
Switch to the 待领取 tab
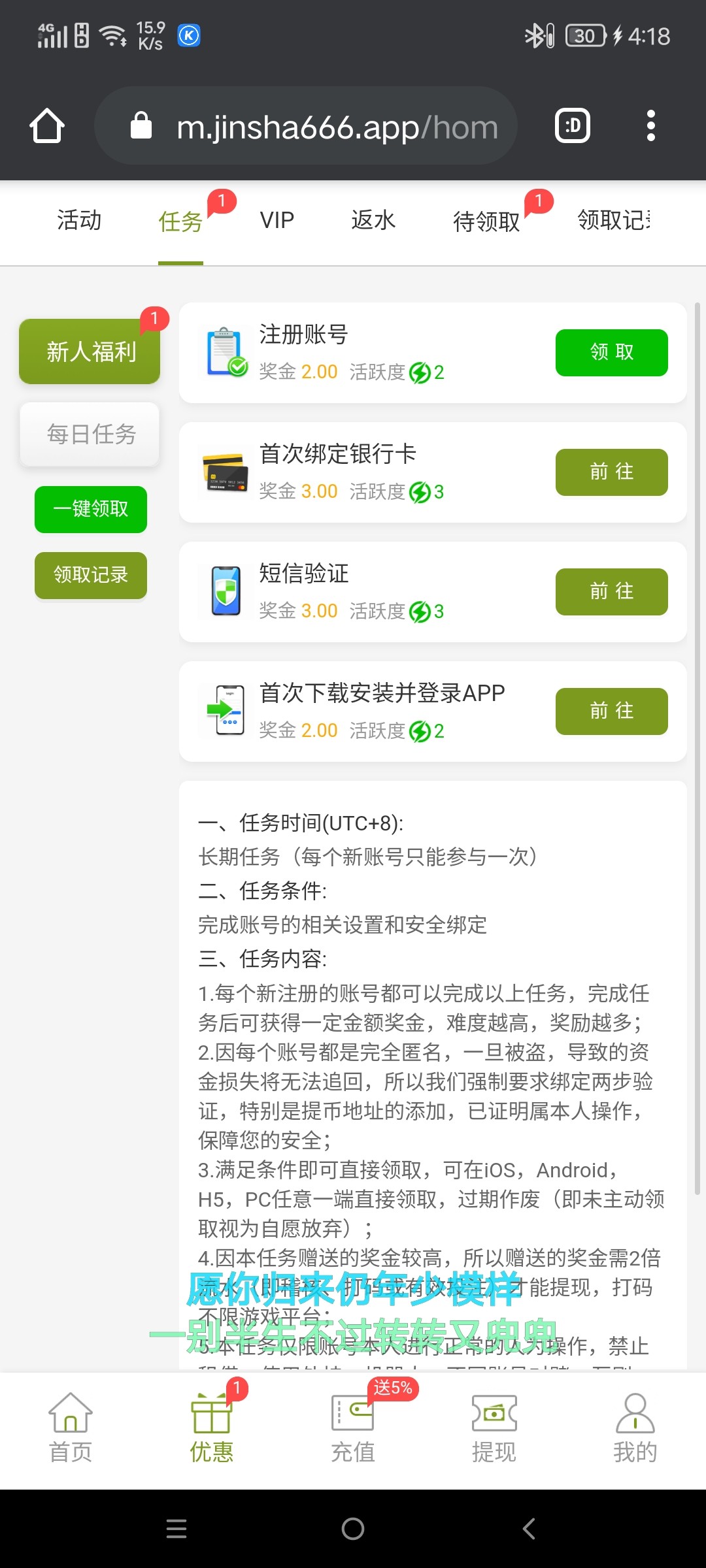[x=486, y=220]
